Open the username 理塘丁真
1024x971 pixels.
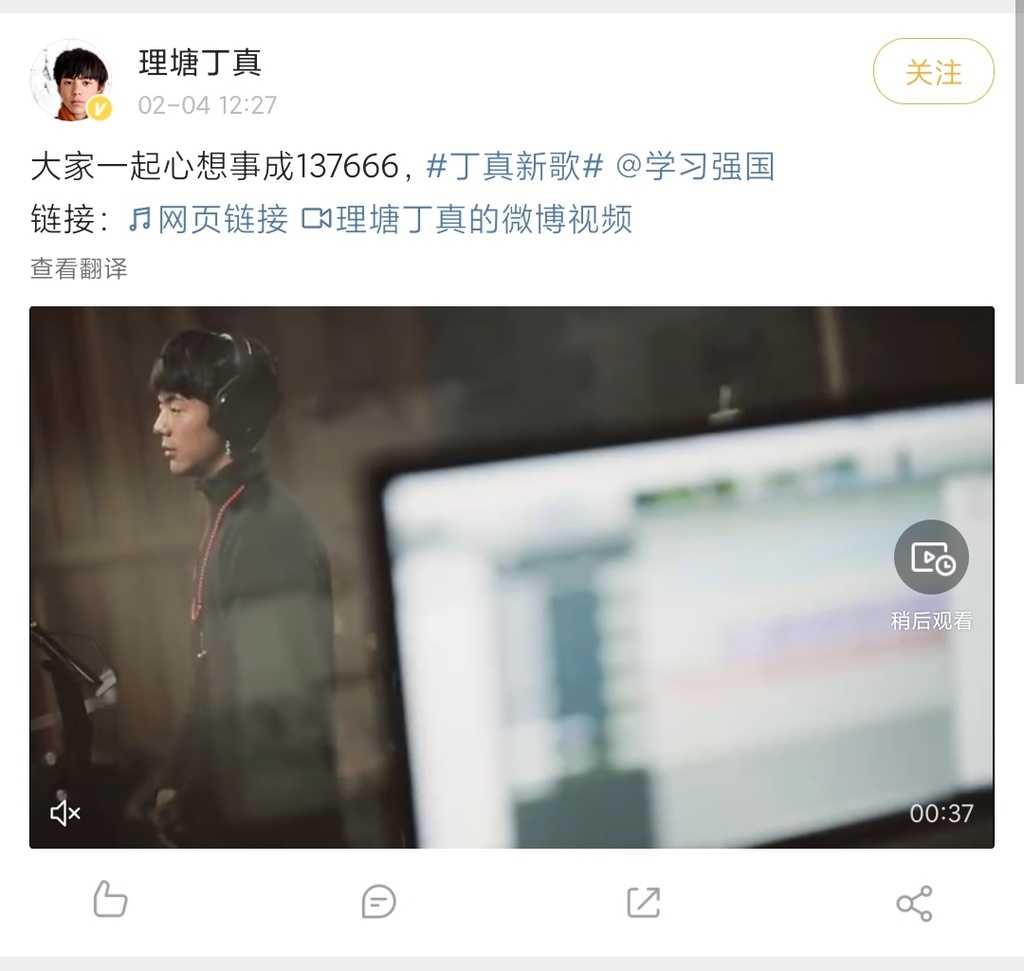(x=200, y=63)
